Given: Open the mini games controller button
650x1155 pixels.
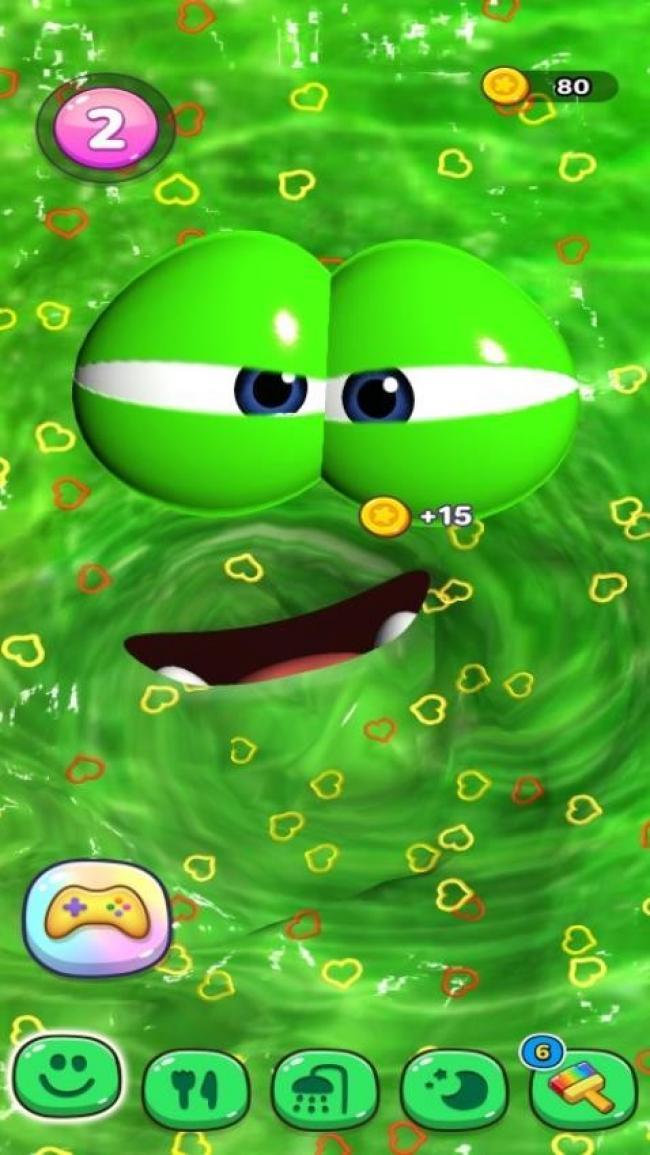Looking at the screenshot, I should click(x=97, y=916).
